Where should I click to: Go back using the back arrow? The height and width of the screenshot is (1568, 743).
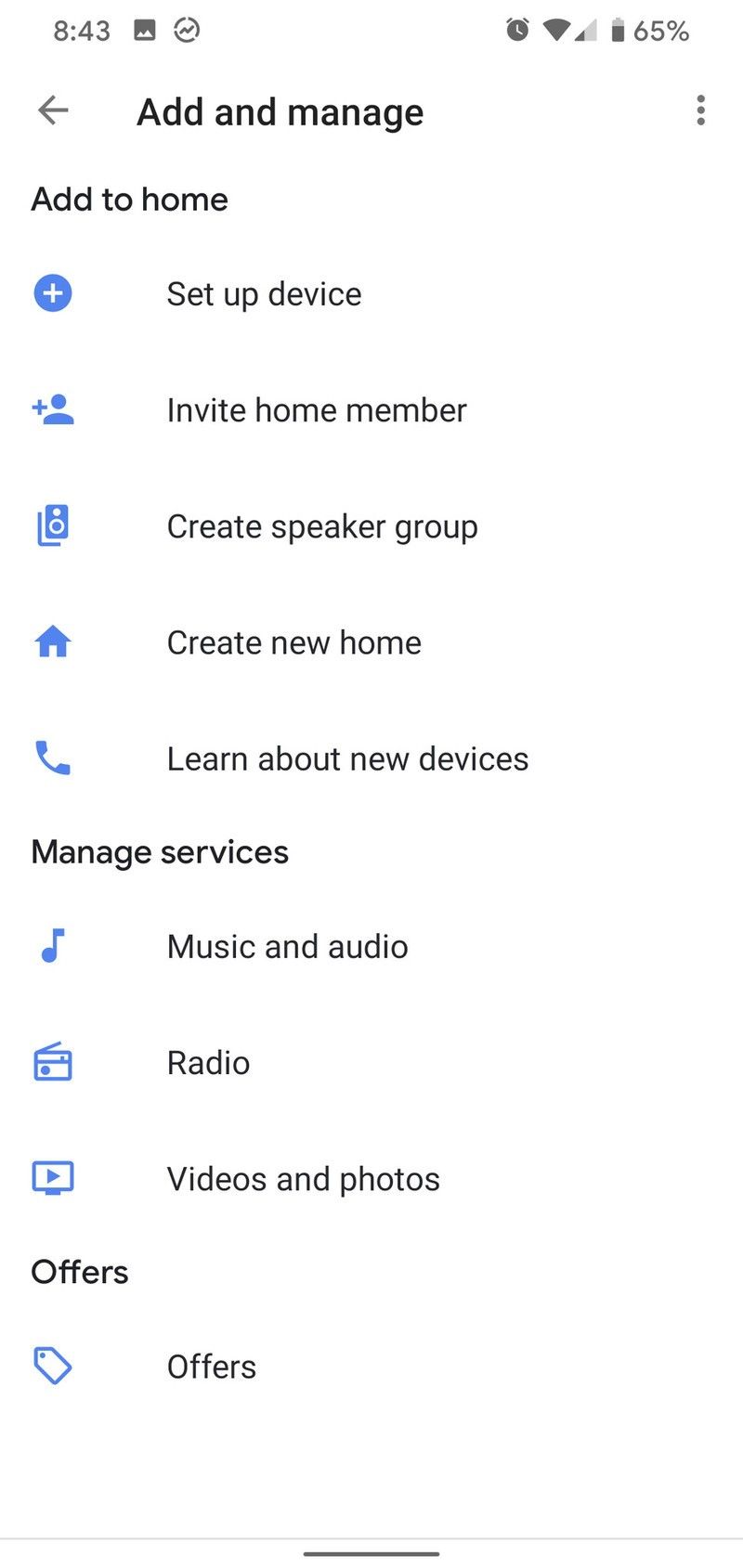[53, 110]
